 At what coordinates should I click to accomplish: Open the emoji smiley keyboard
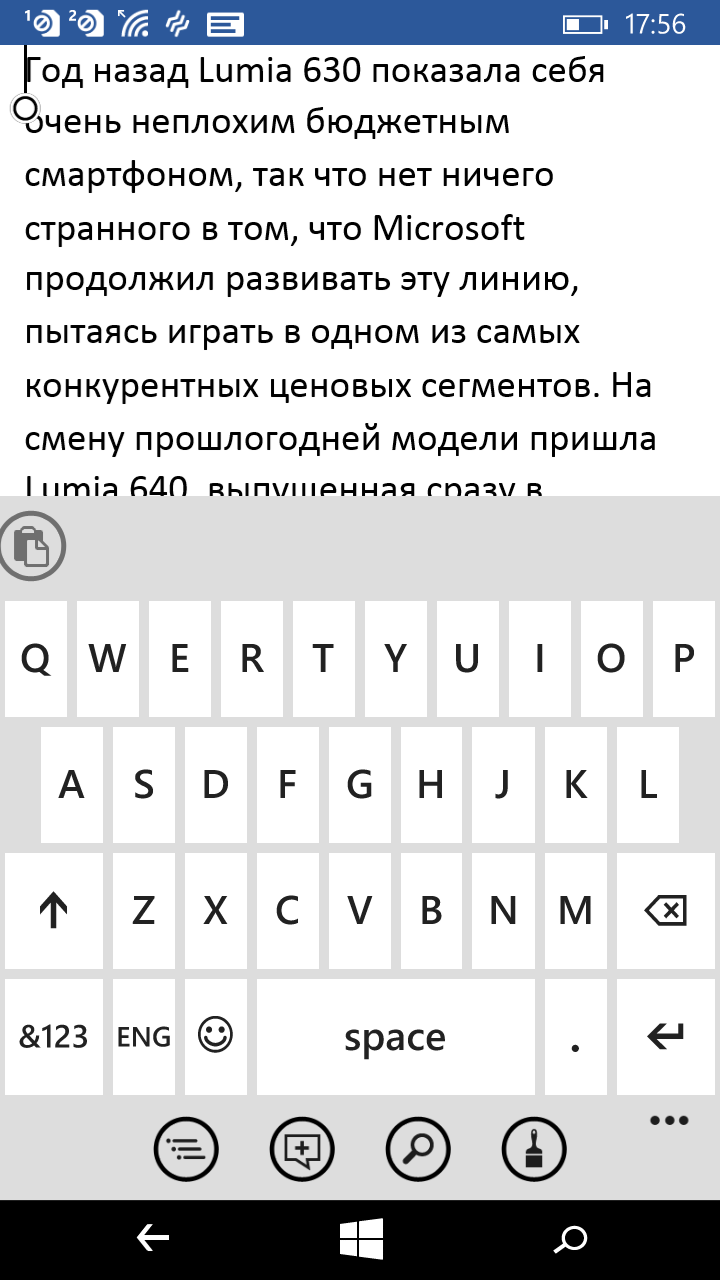215,1037
